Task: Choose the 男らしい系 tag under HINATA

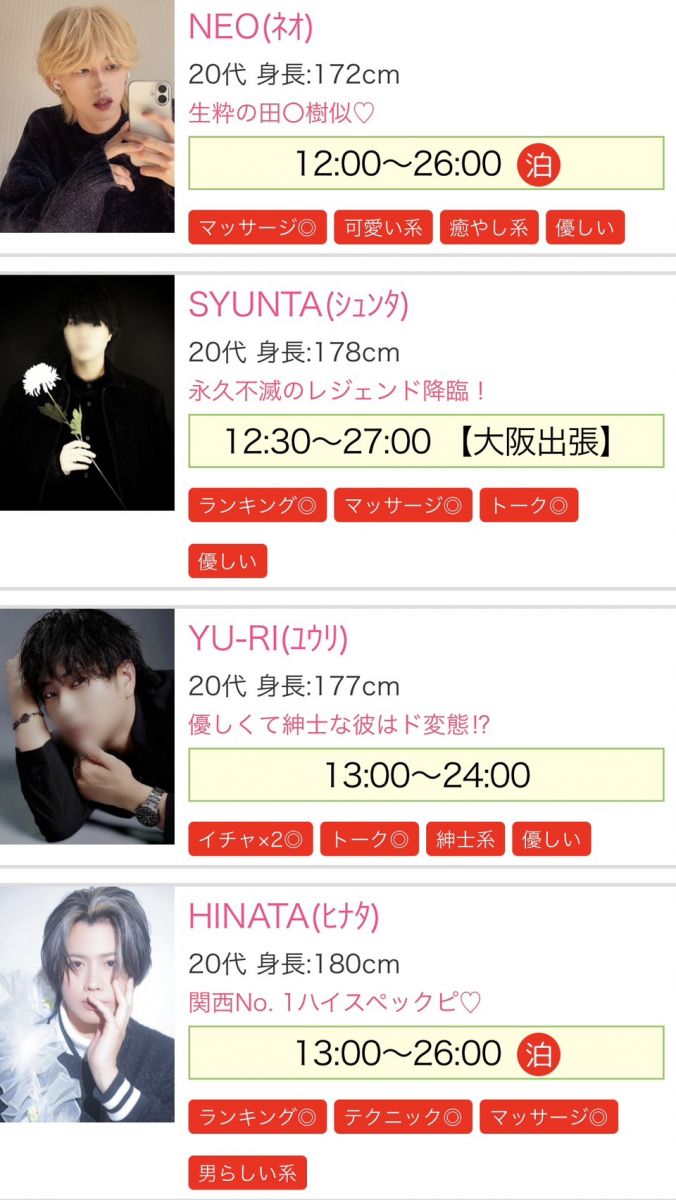Action: pyautogui.click(x=248, y=1173)
